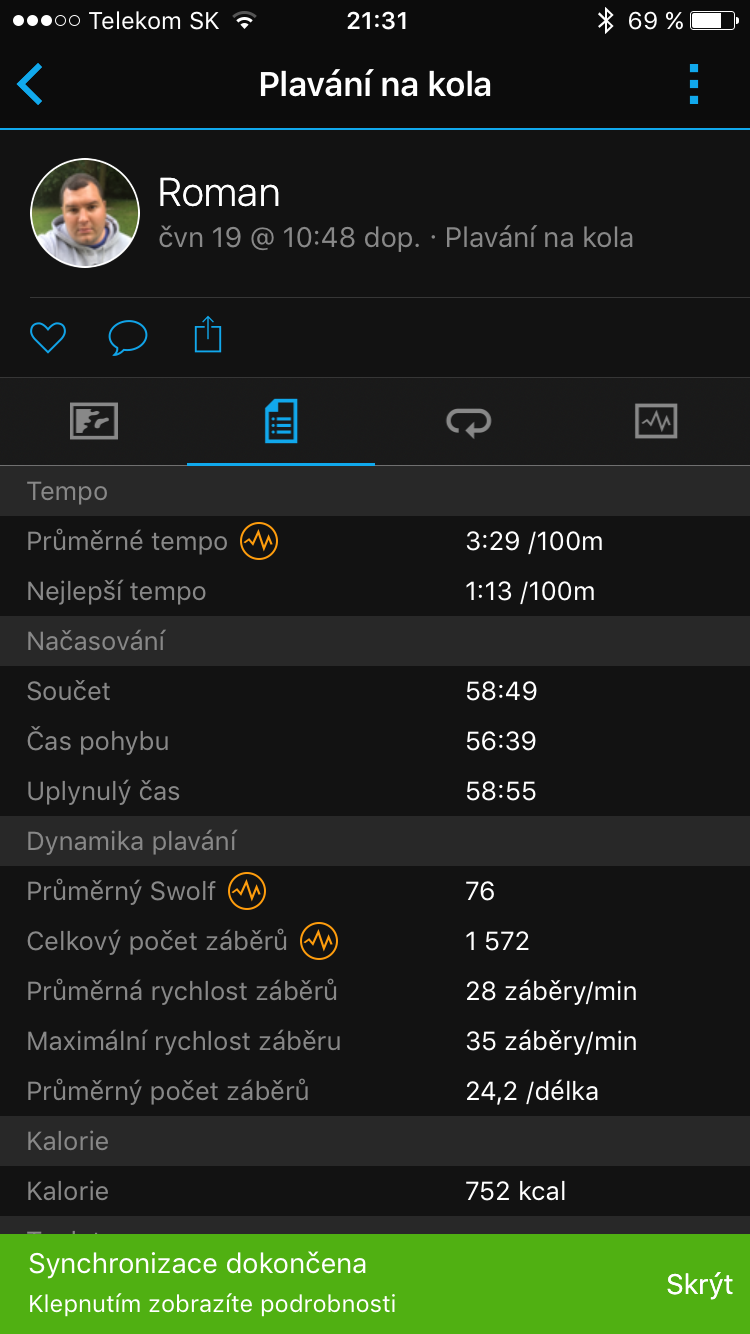
Task: Open the activity details tab icon
Action: coord(281,421)
